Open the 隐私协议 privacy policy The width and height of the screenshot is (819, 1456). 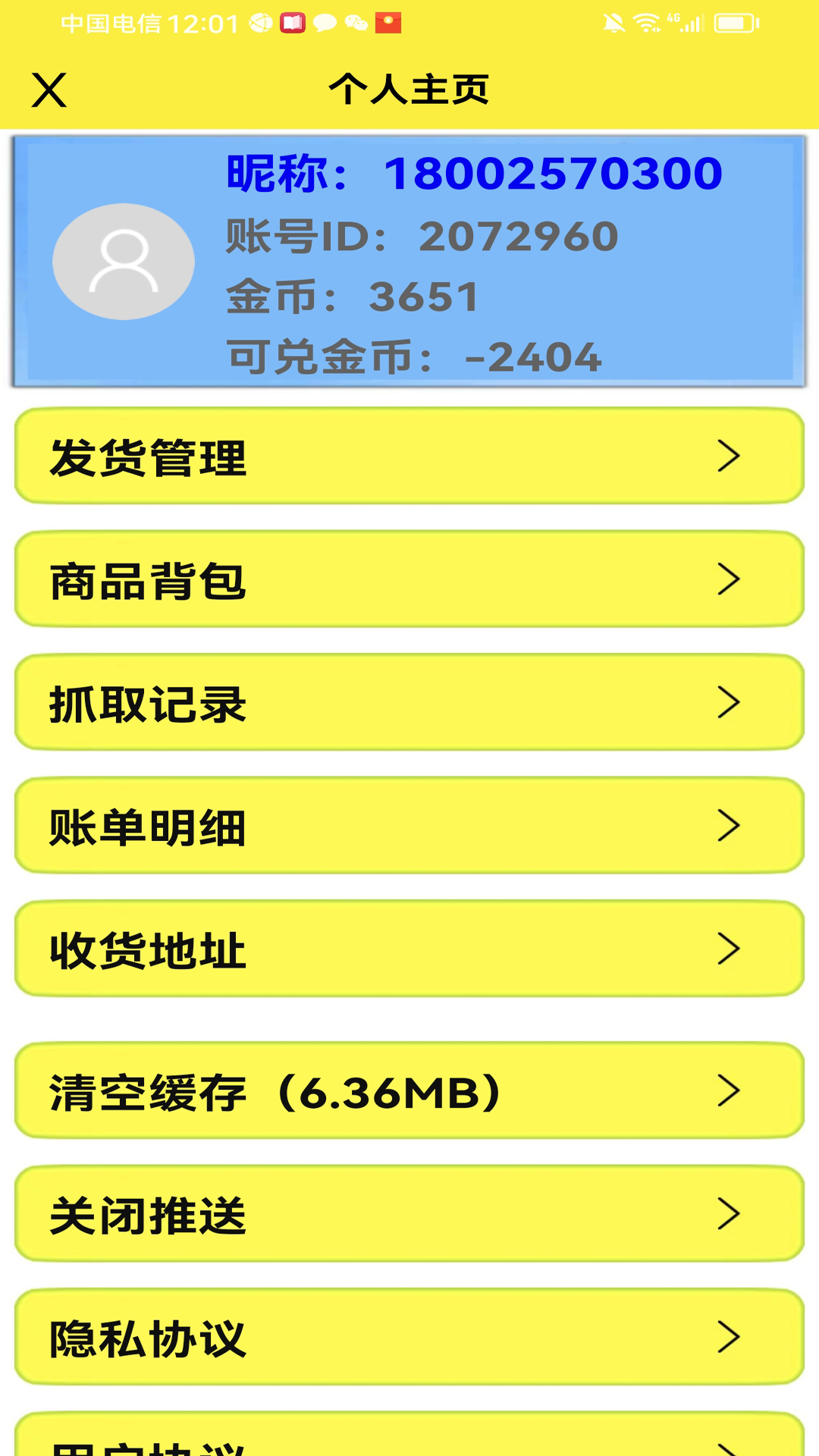[409, 1338]
